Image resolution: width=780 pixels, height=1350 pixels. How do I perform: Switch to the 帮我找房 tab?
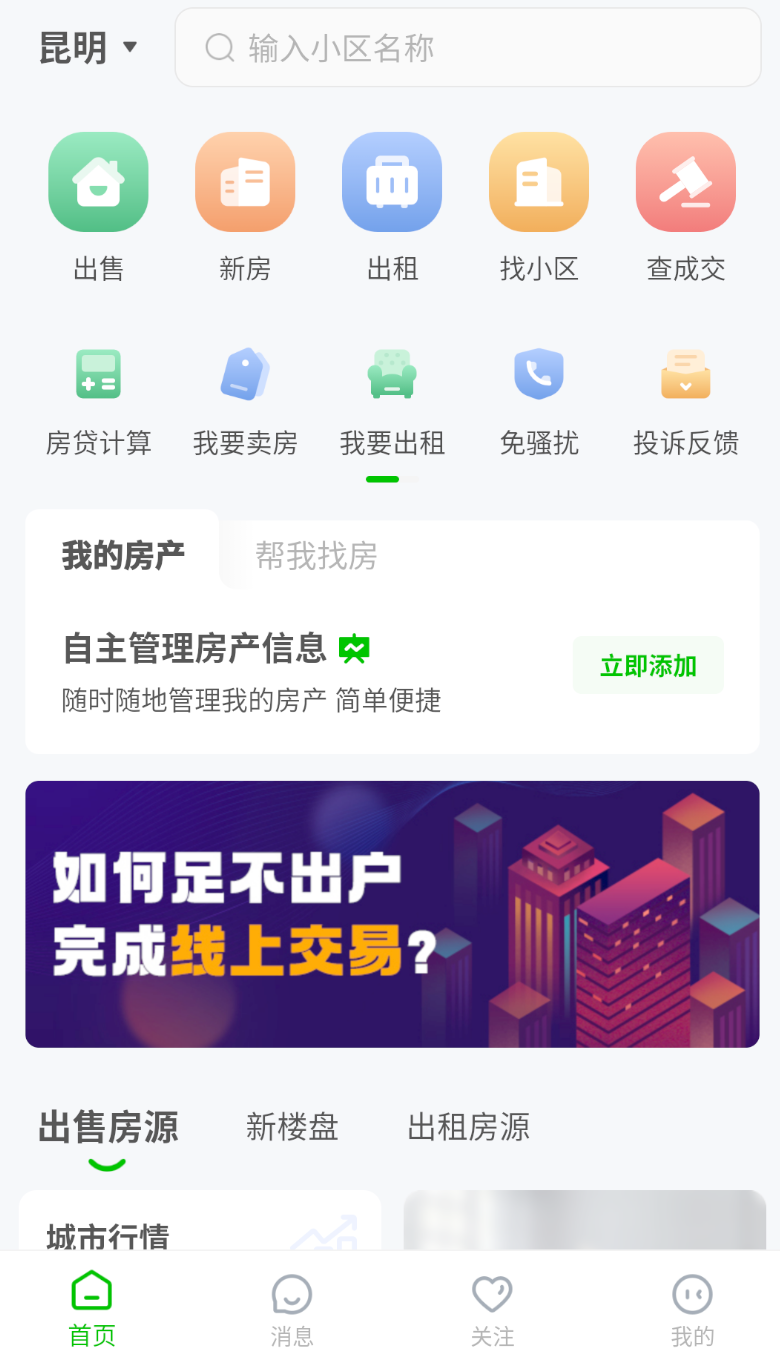(x=316, y=555)
